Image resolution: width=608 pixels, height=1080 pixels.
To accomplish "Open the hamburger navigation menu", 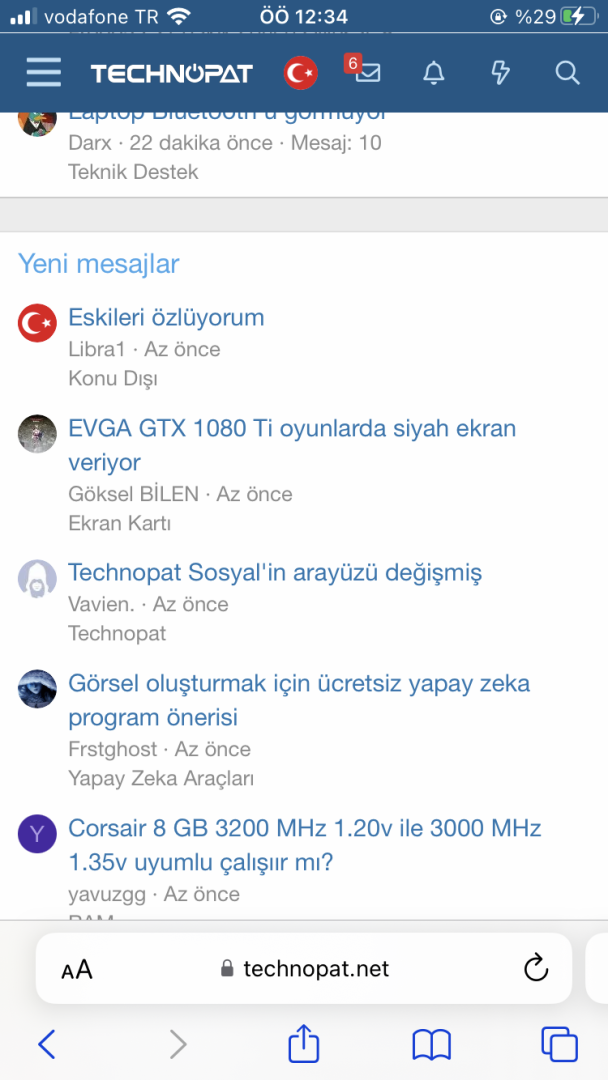I will (x=43, y=72).
